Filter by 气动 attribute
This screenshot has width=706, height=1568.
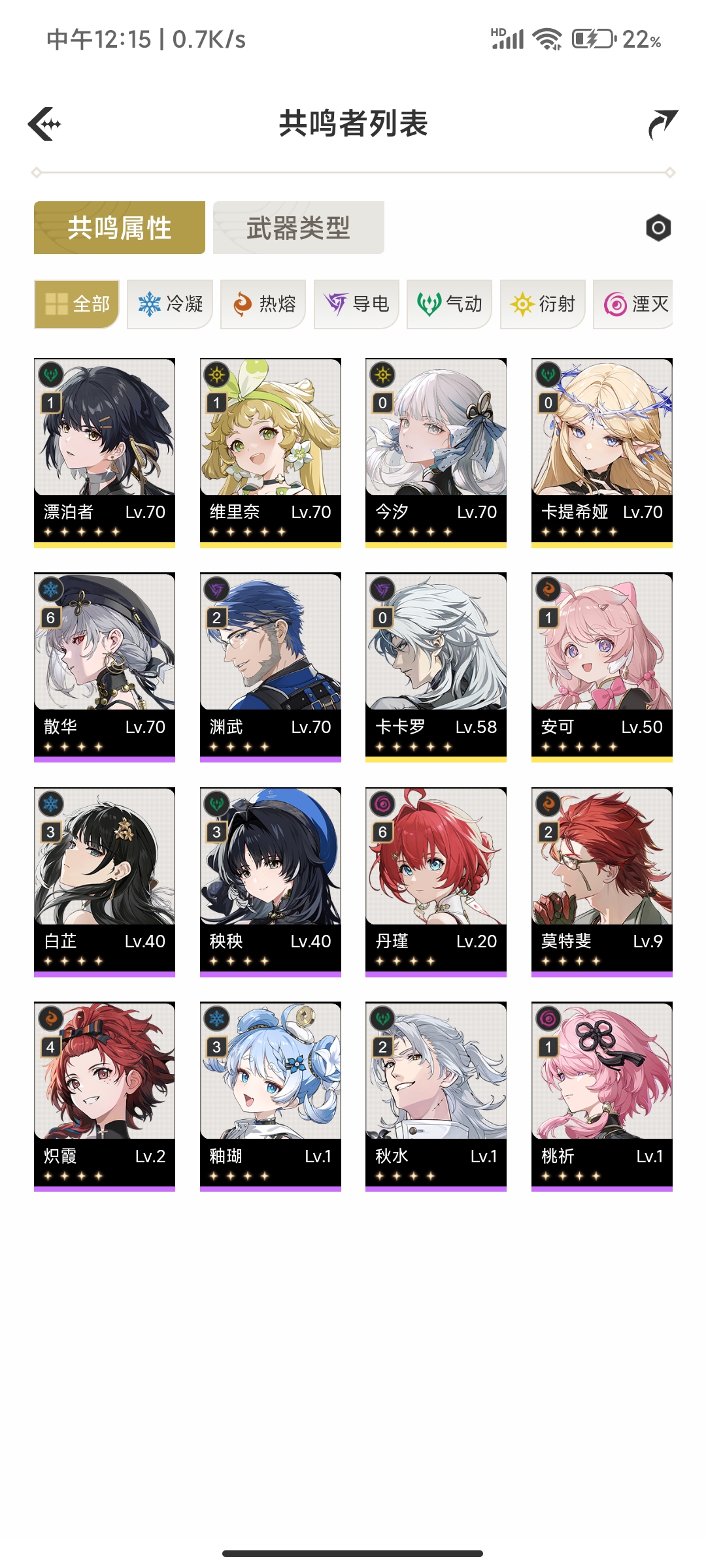point(450,304)
